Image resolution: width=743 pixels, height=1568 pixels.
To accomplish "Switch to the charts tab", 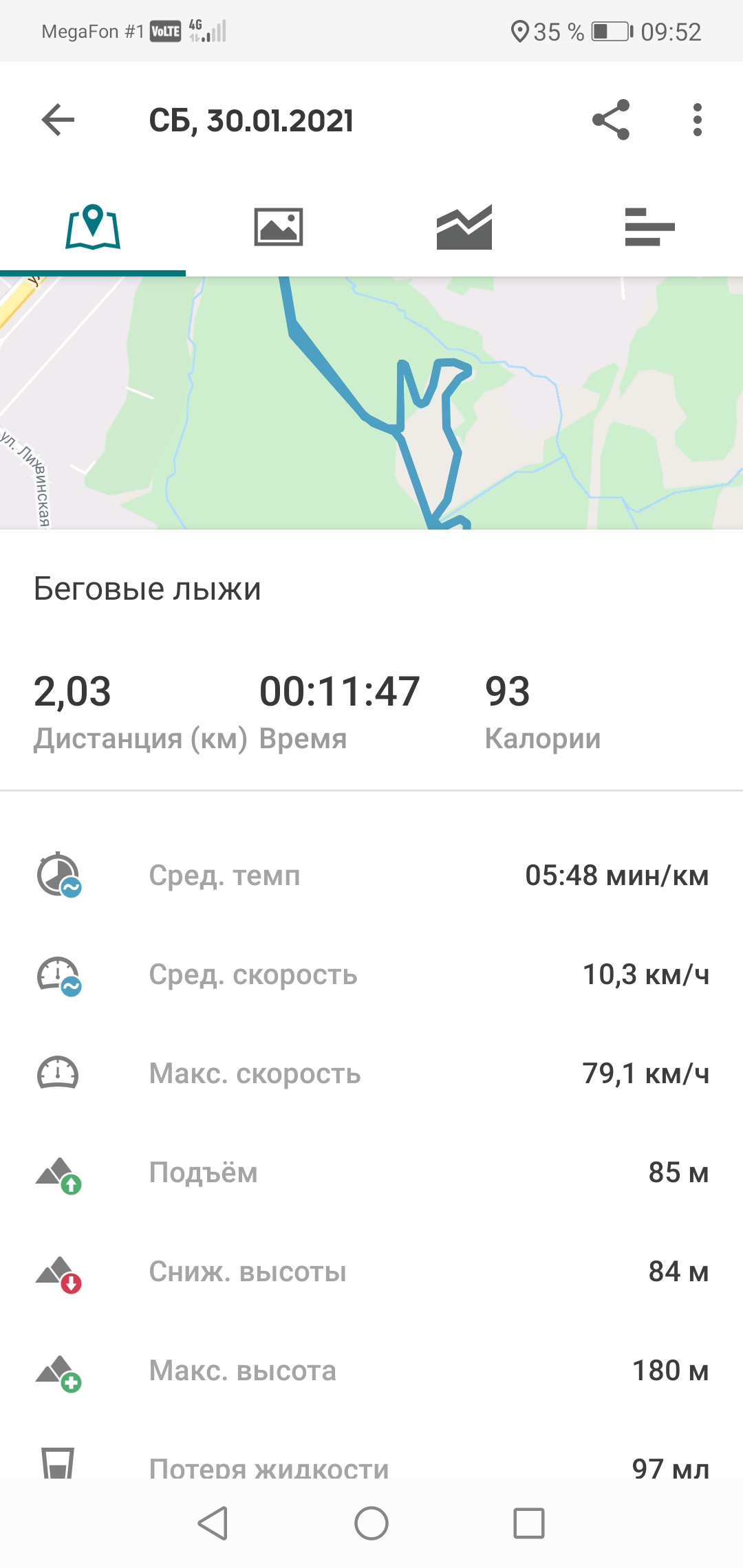I will tap(464, 227).
